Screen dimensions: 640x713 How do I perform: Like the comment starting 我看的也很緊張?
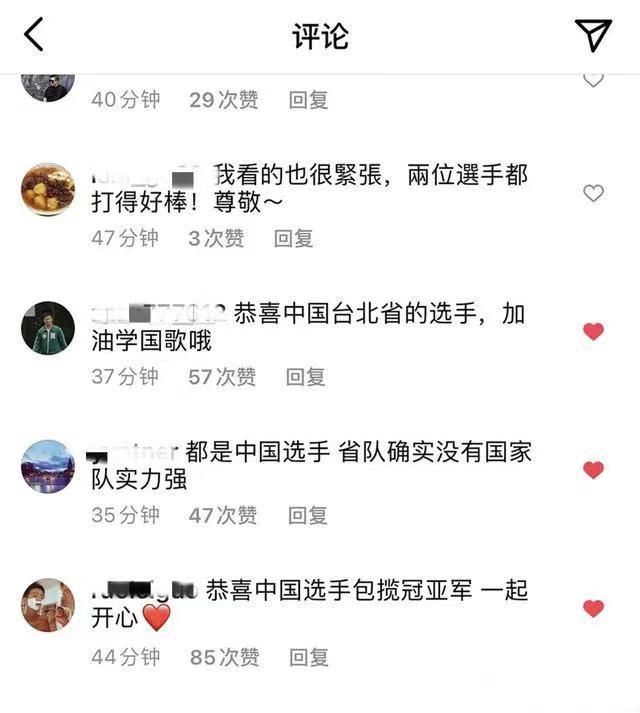pos(593,193)
